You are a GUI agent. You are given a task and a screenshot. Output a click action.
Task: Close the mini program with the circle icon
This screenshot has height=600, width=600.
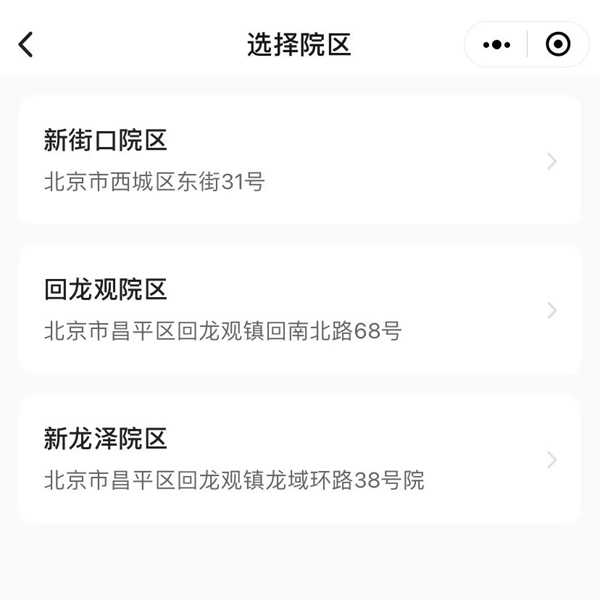point(558,45)
